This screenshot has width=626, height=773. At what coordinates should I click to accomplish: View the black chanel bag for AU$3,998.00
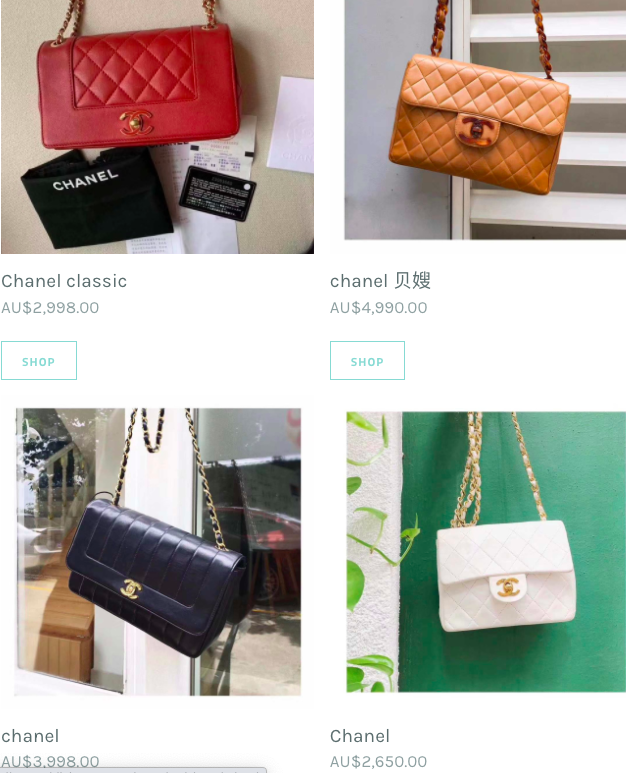click(157, 550)
